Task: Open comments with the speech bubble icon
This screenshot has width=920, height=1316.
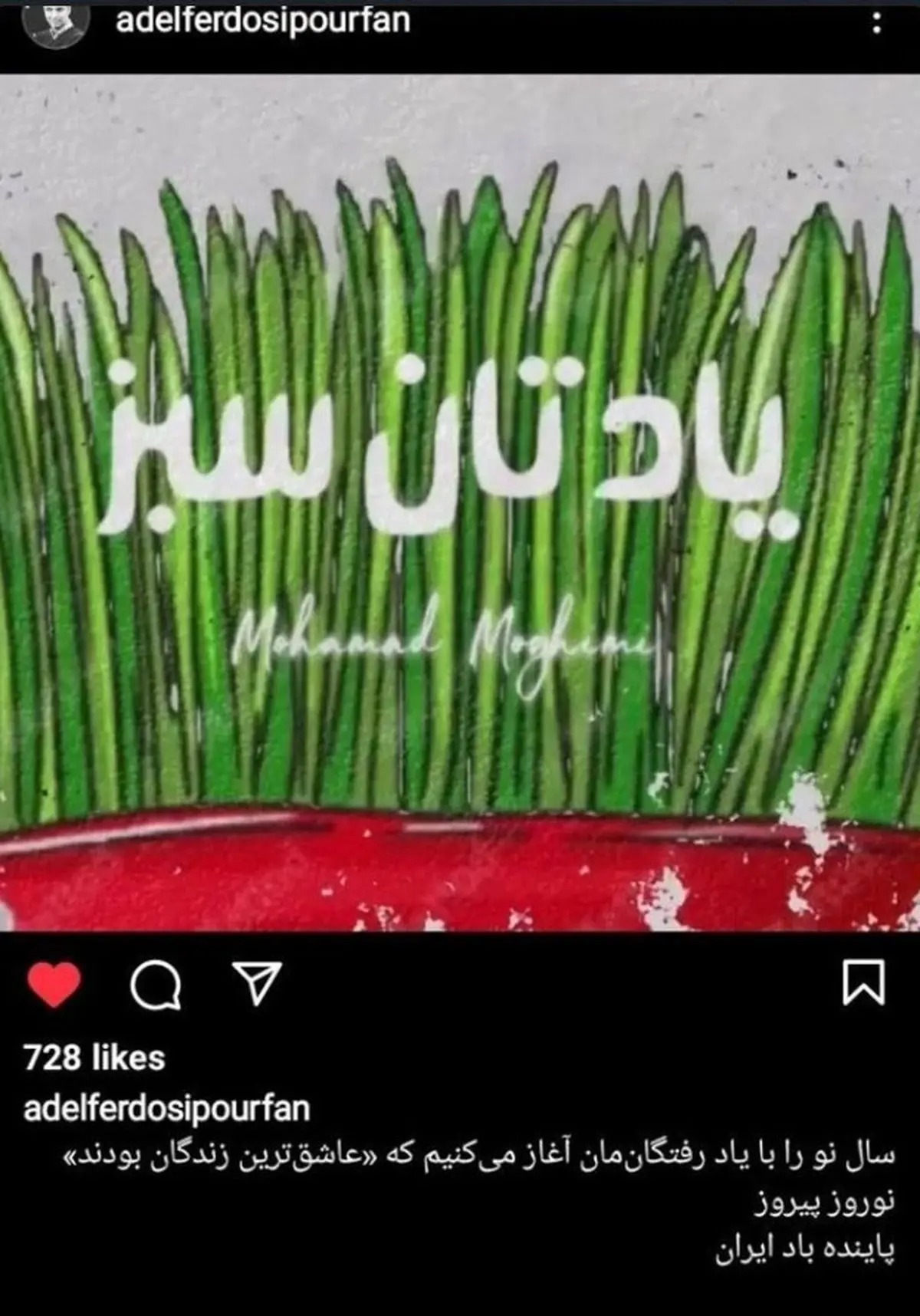Action: [156, 984]
